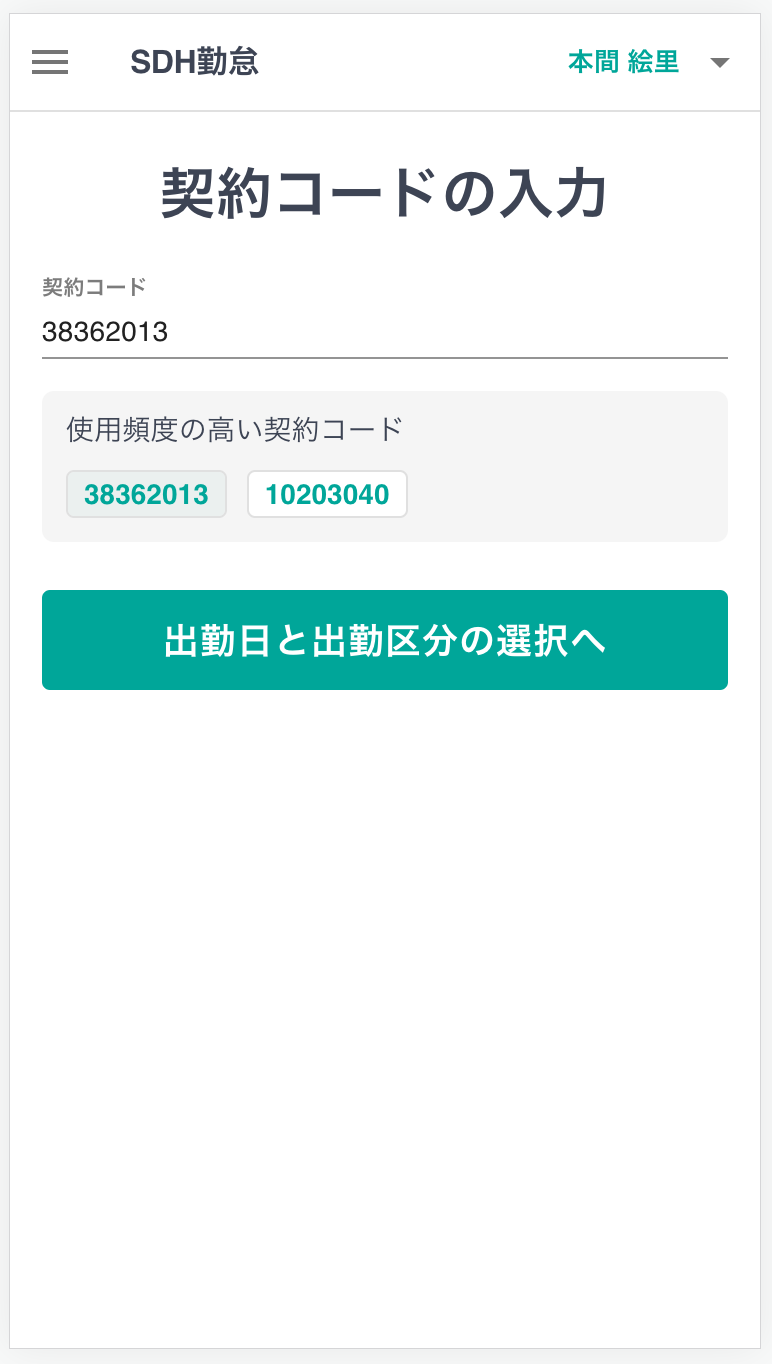The image size is (772, 1364).
Task: Proceed using the green submit button
Action: coord(385,640)
